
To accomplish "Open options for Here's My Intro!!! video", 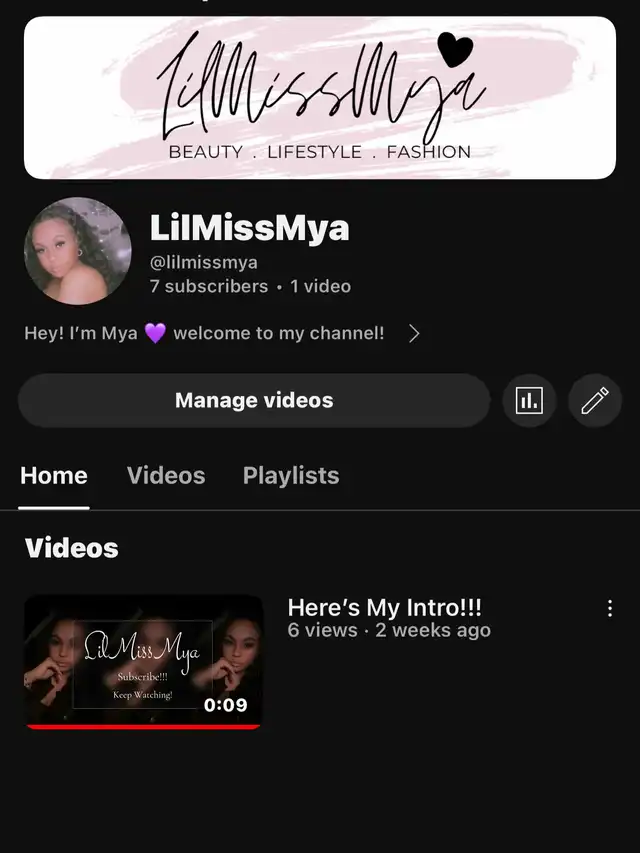I will (610, 608).
